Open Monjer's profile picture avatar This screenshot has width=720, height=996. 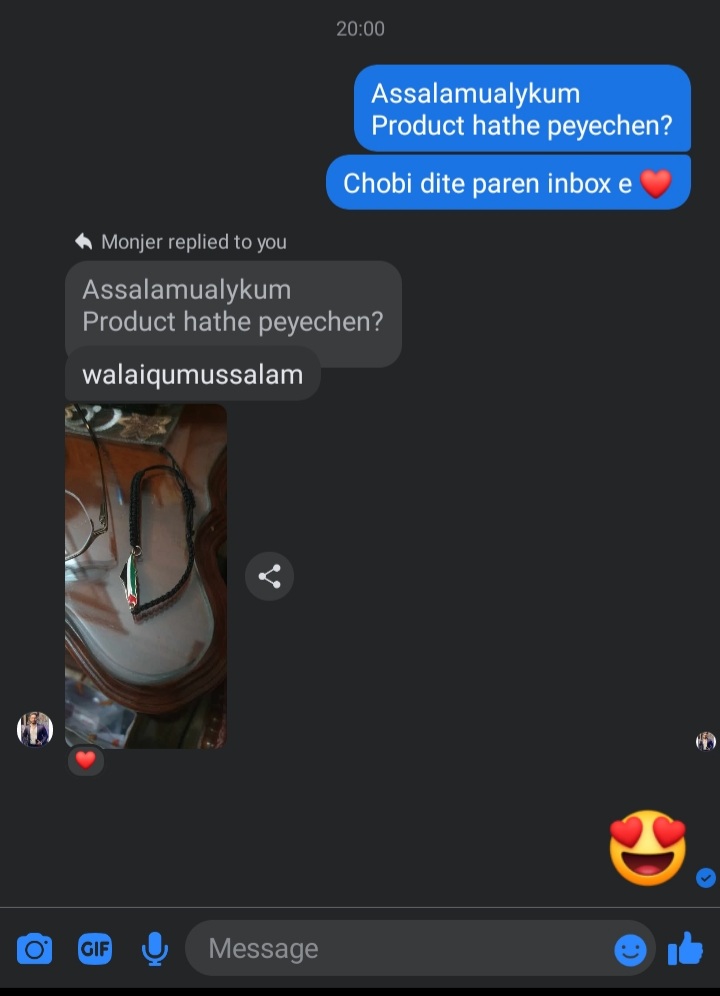35,729
